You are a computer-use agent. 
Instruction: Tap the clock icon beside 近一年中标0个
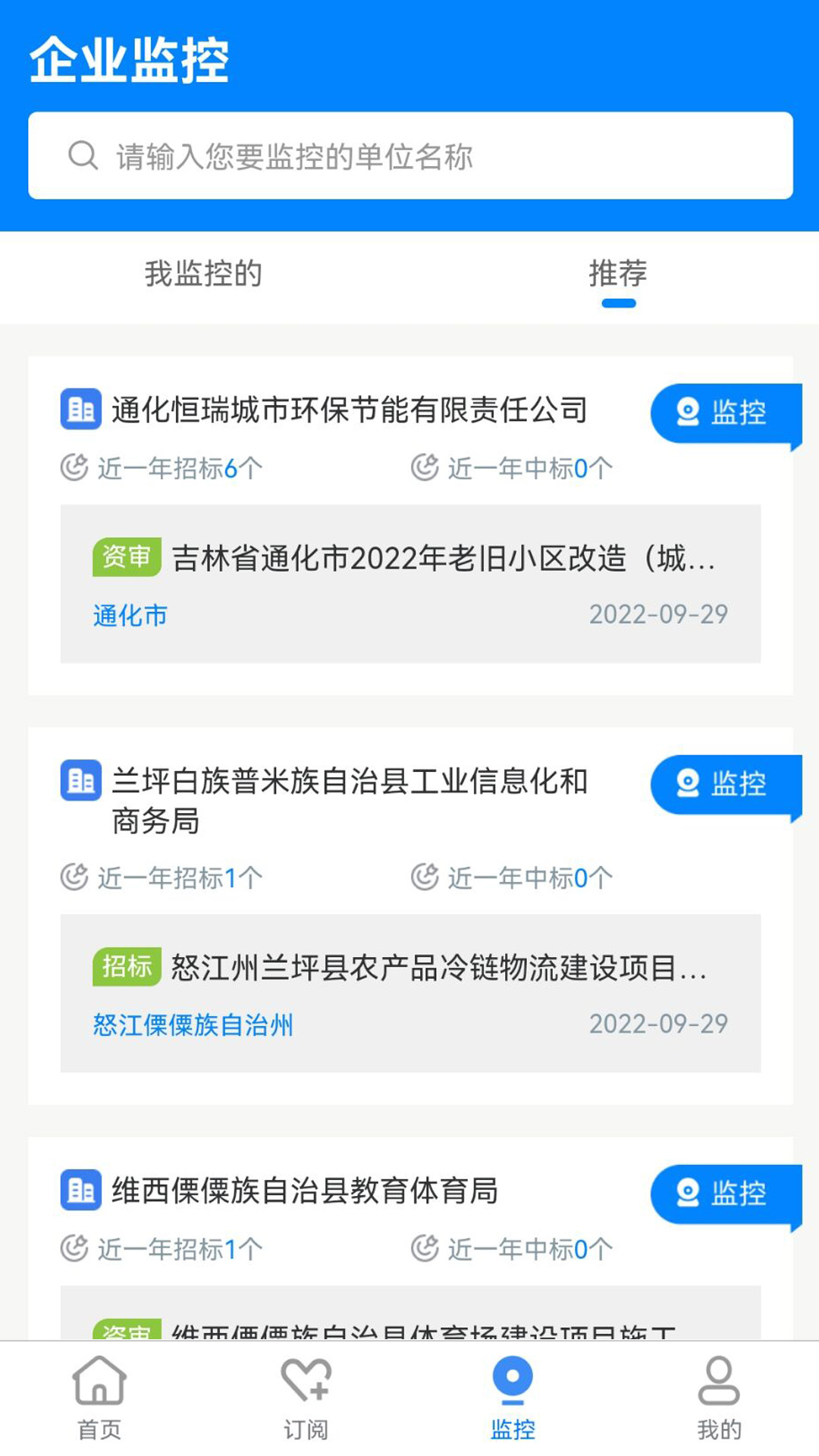pyautogui.click(x=425, y=467)
